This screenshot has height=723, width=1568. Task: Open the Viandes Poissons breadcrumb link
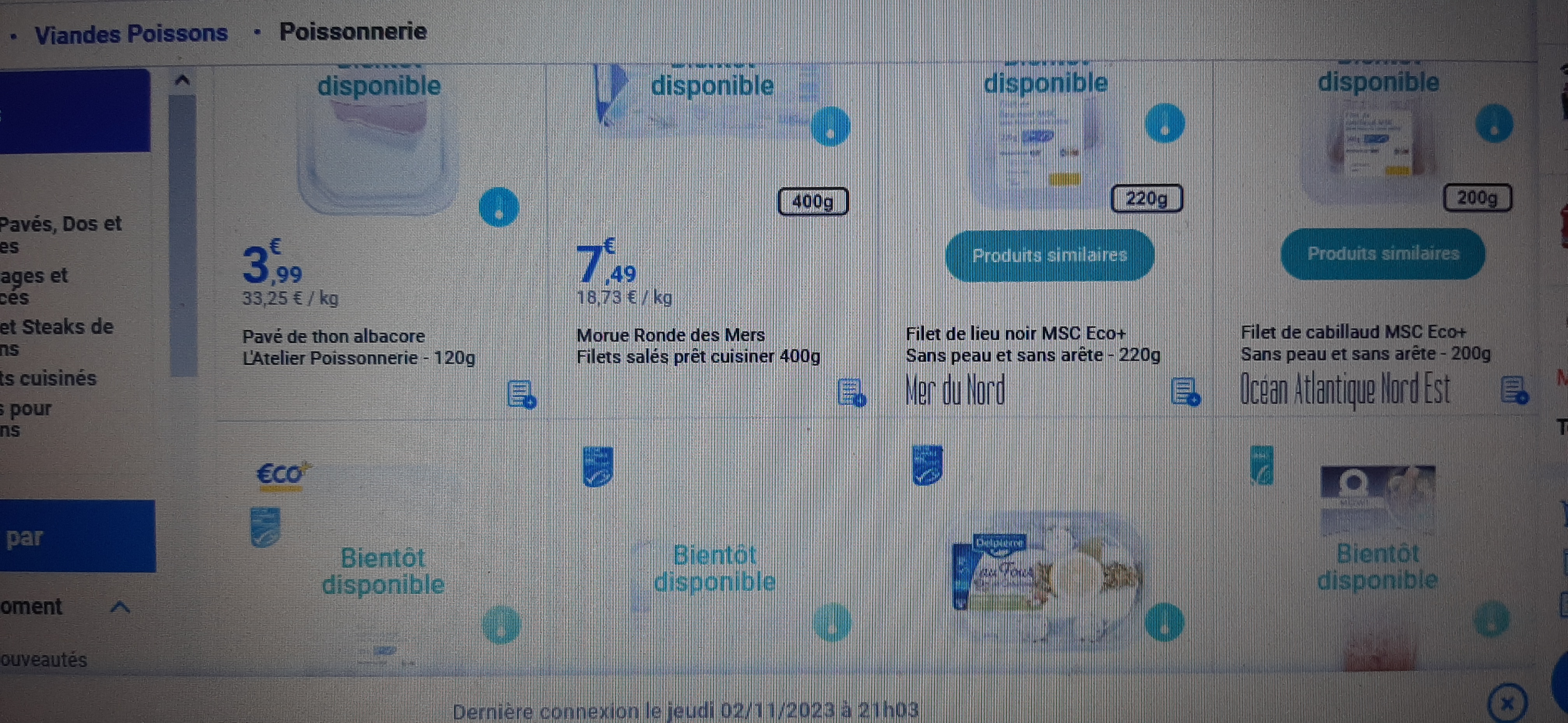pos(131,34)
